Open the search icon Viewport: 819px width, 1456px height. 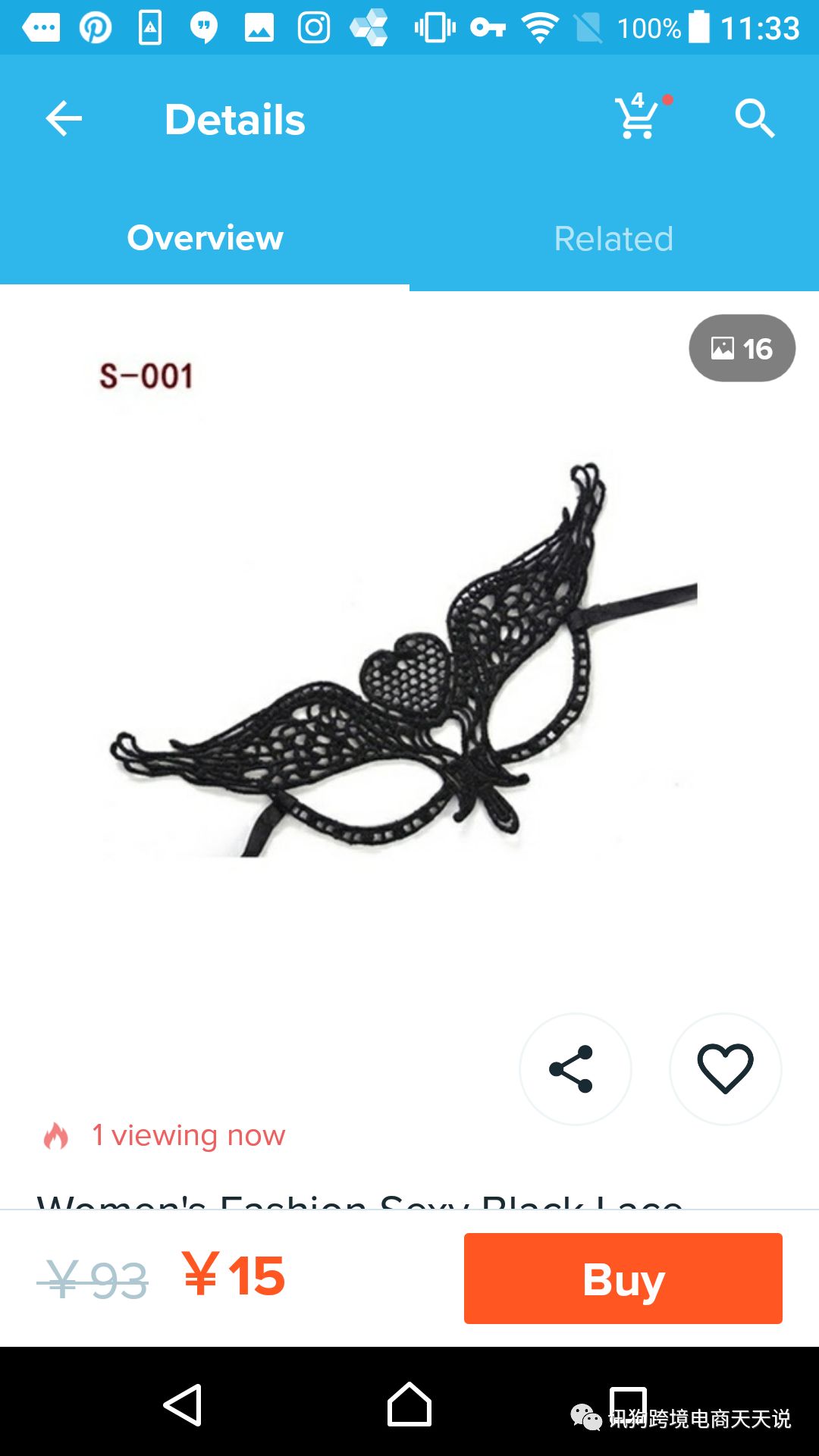pyautogui.click(x=754, y=119)
